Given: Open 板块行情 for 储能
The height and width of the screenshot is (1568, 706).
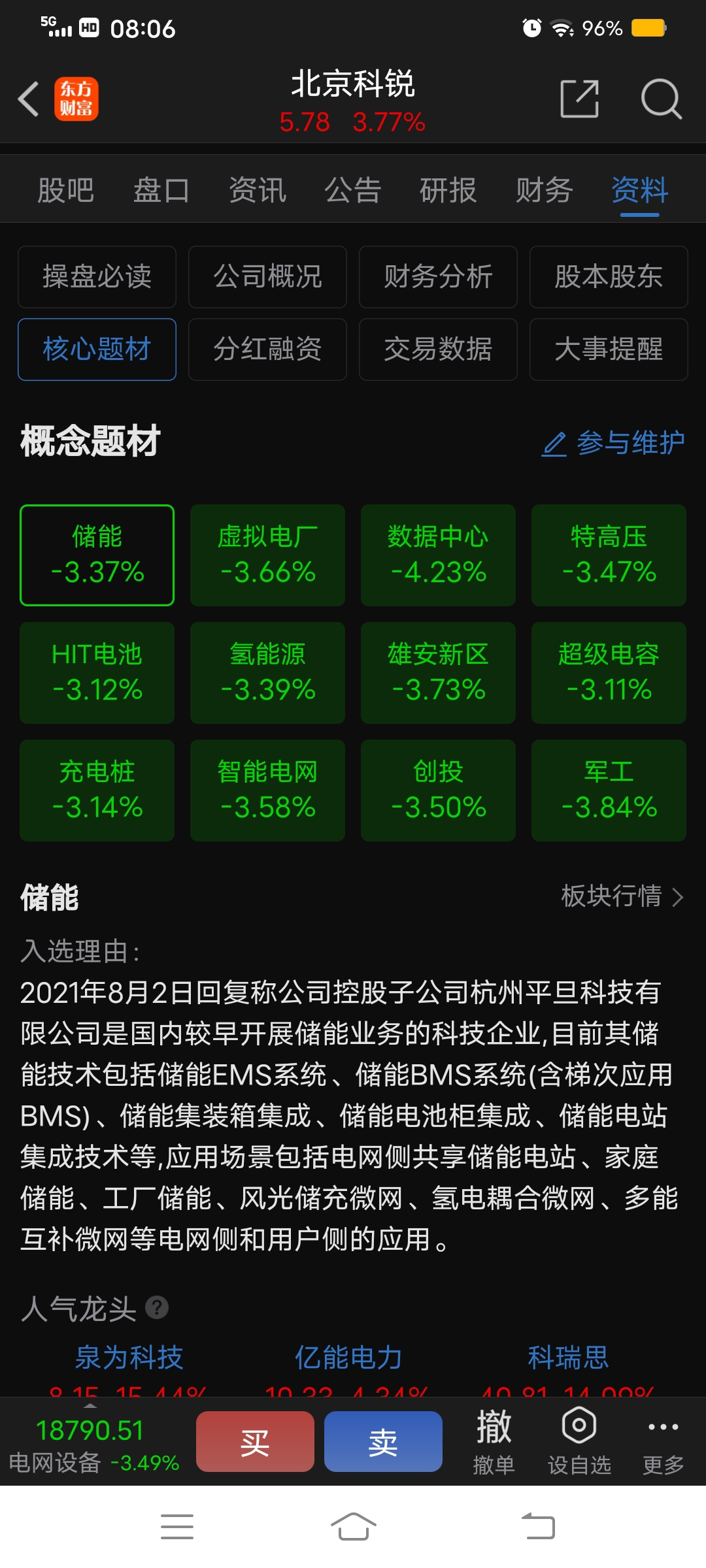Looking at the screenshot, I should (622, 896).
